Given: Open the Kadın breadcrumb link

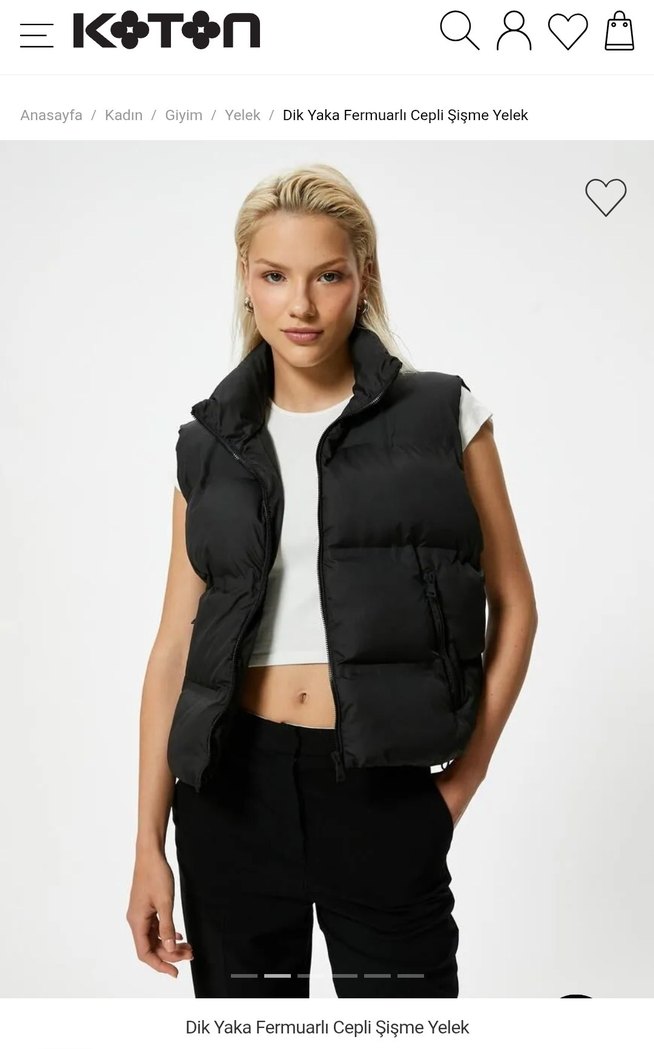Looking at the screenshot, I should point(124,115).
